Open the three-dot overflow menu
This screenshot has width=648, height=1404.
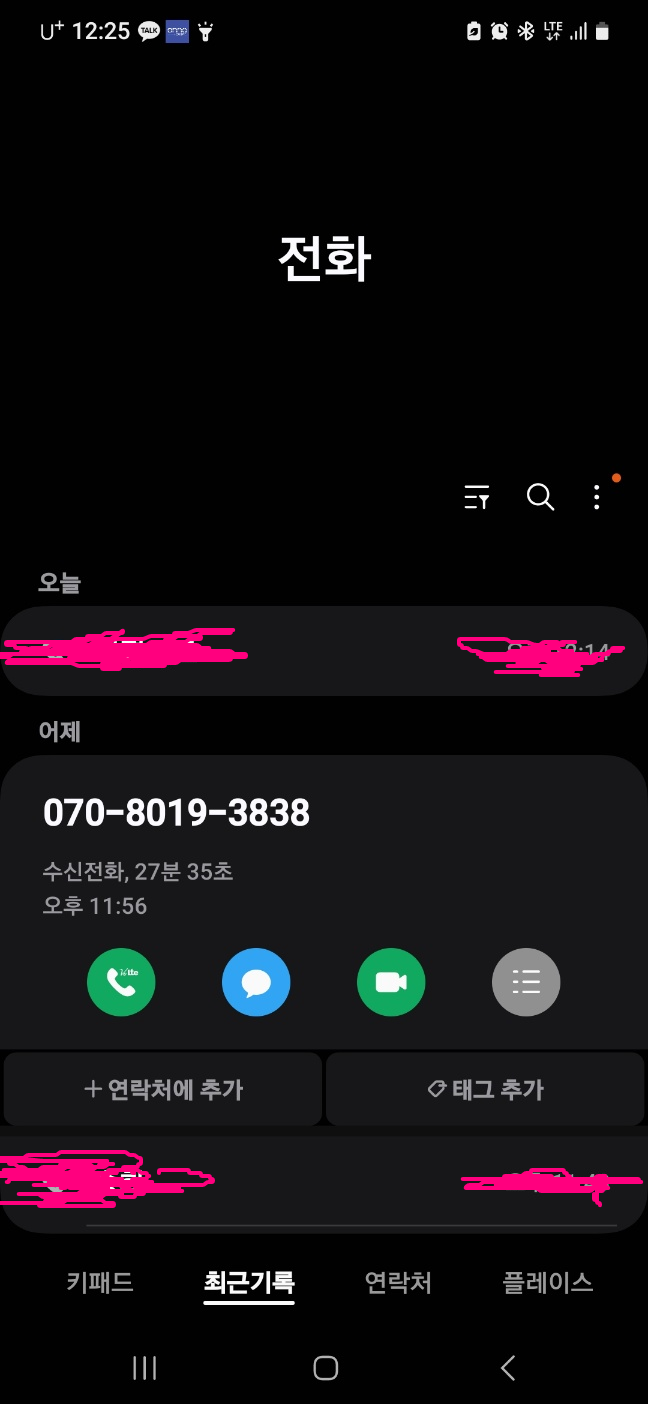pyautogui.click(x=596, y=497)
